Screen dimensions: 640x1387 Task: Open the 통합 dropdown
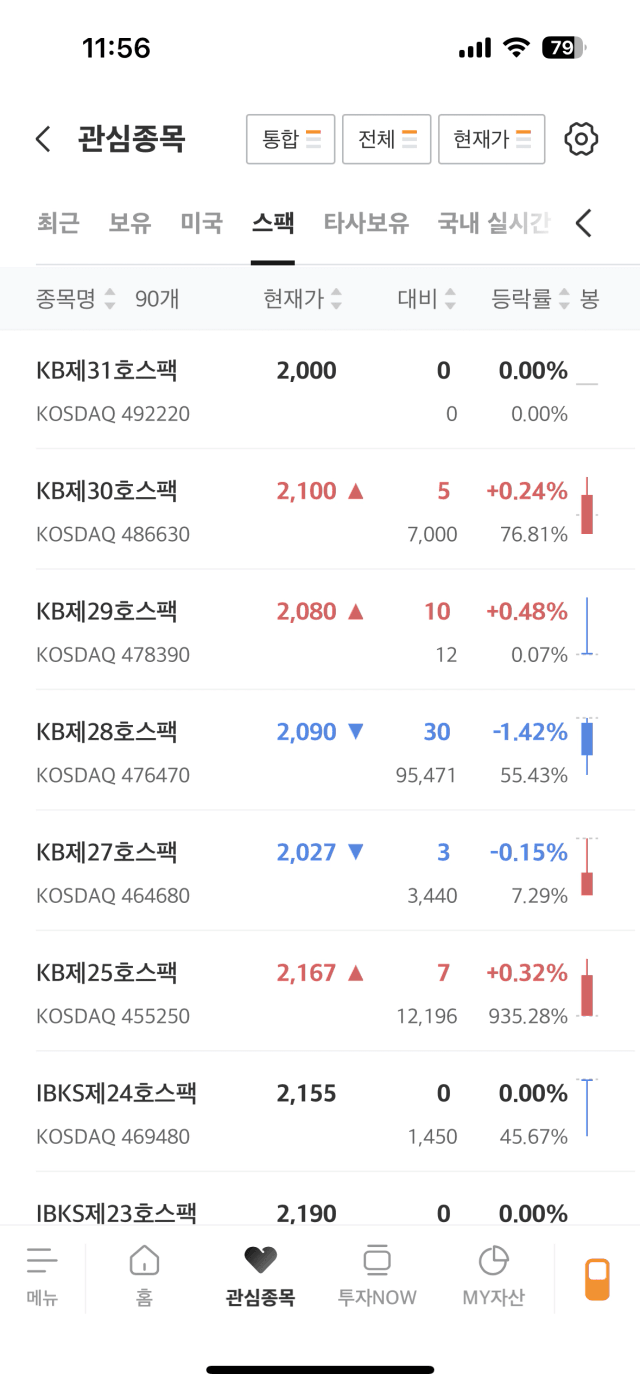point(291,139)
